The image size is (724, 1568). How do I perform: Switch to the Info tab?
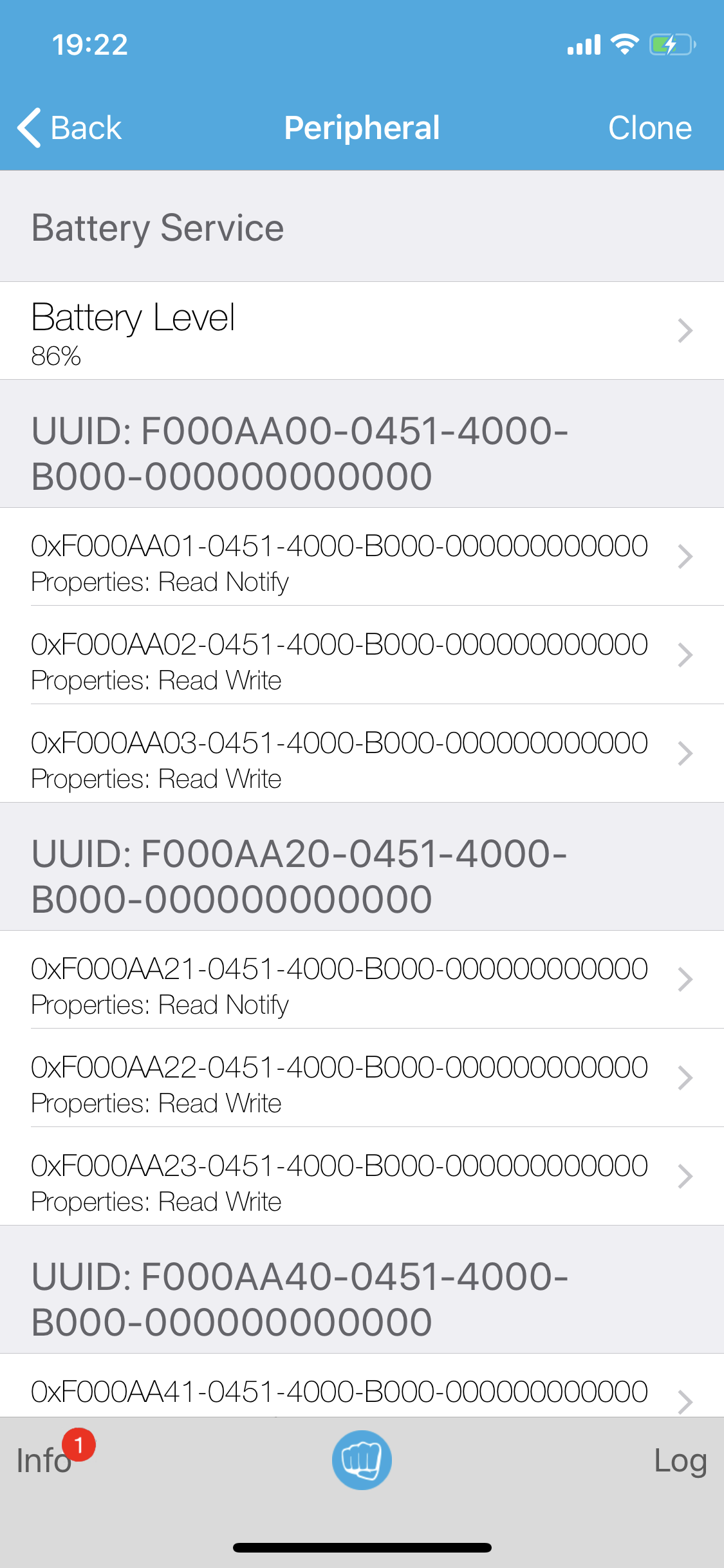click(x=45, y=1460)
